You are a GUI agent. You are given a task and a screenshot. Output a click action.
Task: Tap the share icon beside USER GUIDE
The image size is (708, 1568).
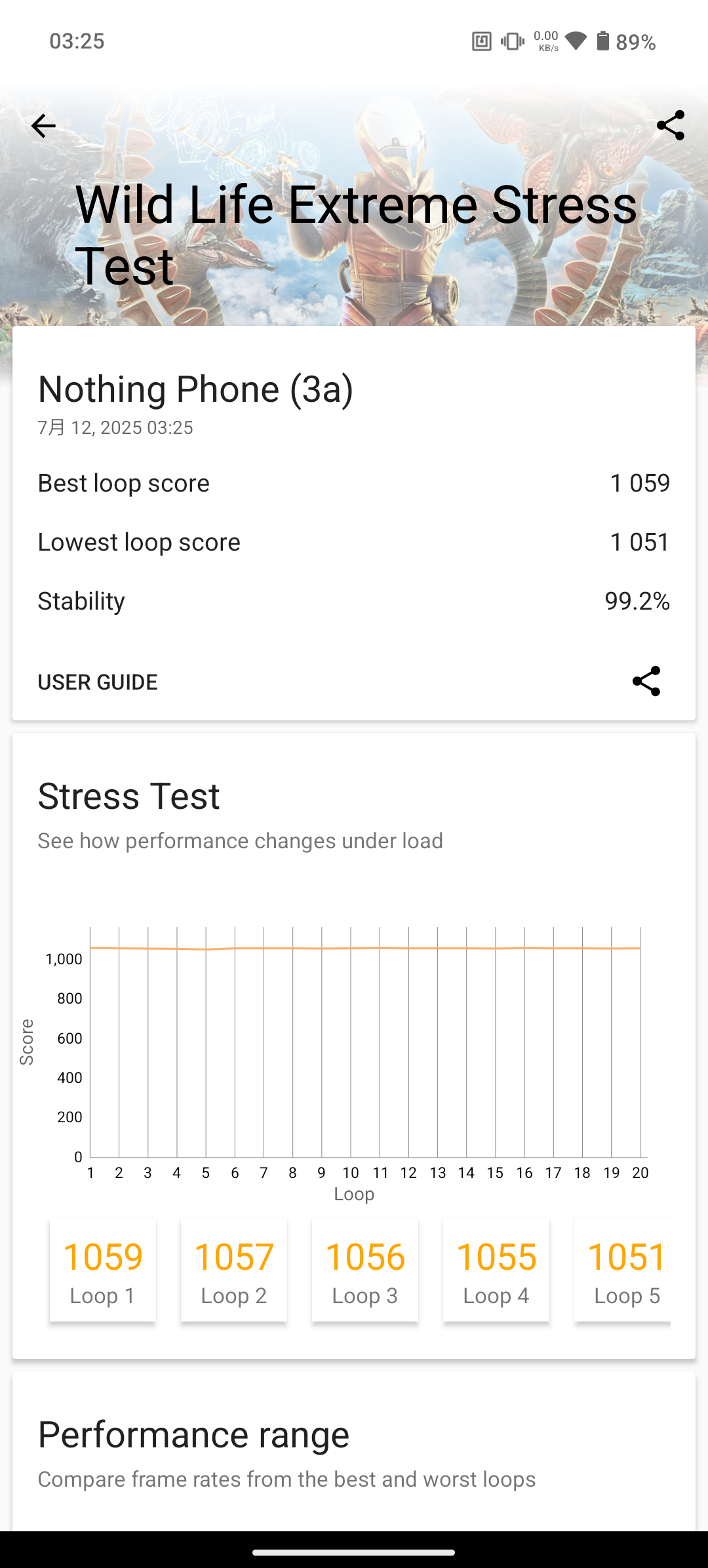point(646,681)
